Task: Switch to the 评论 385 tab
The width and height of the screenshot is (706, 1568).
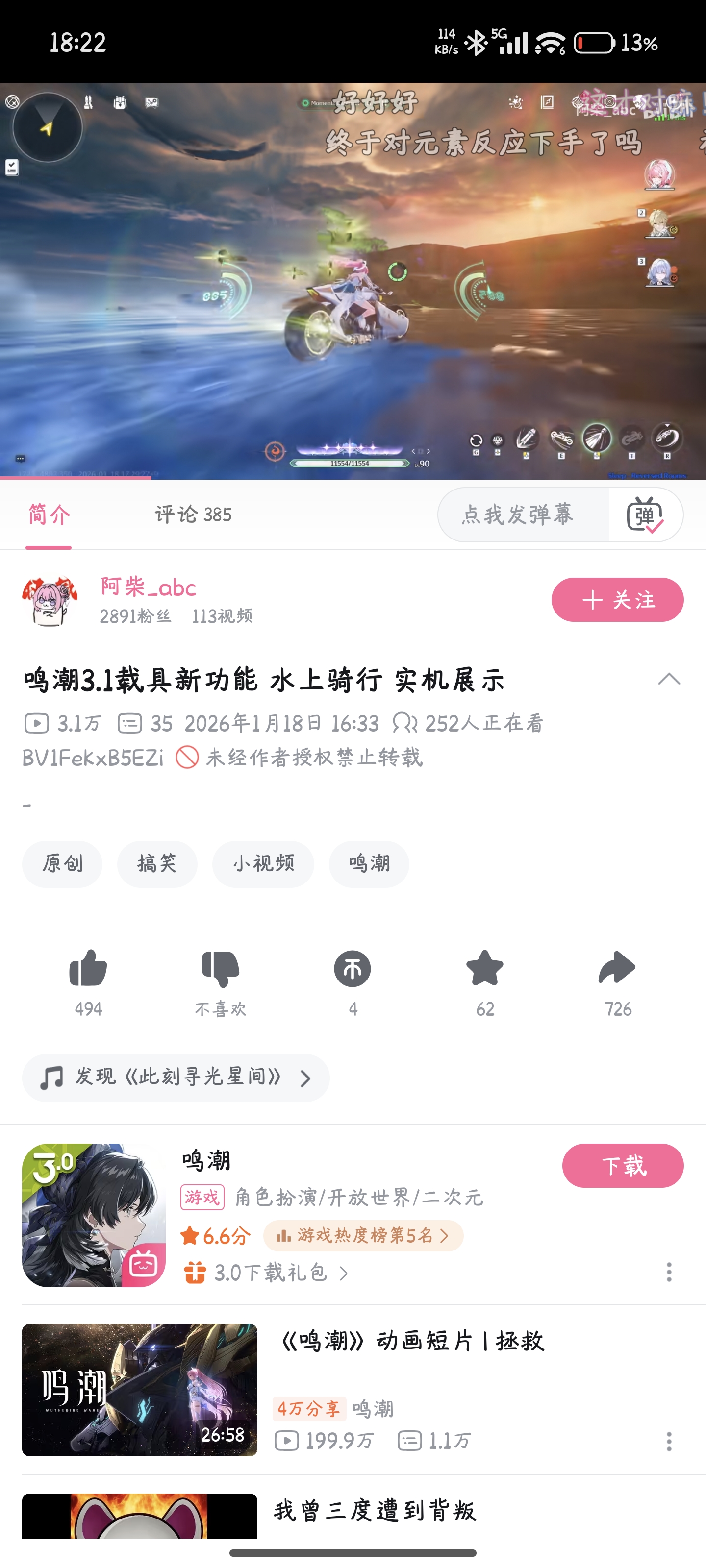Action: [x=193, y=515]
